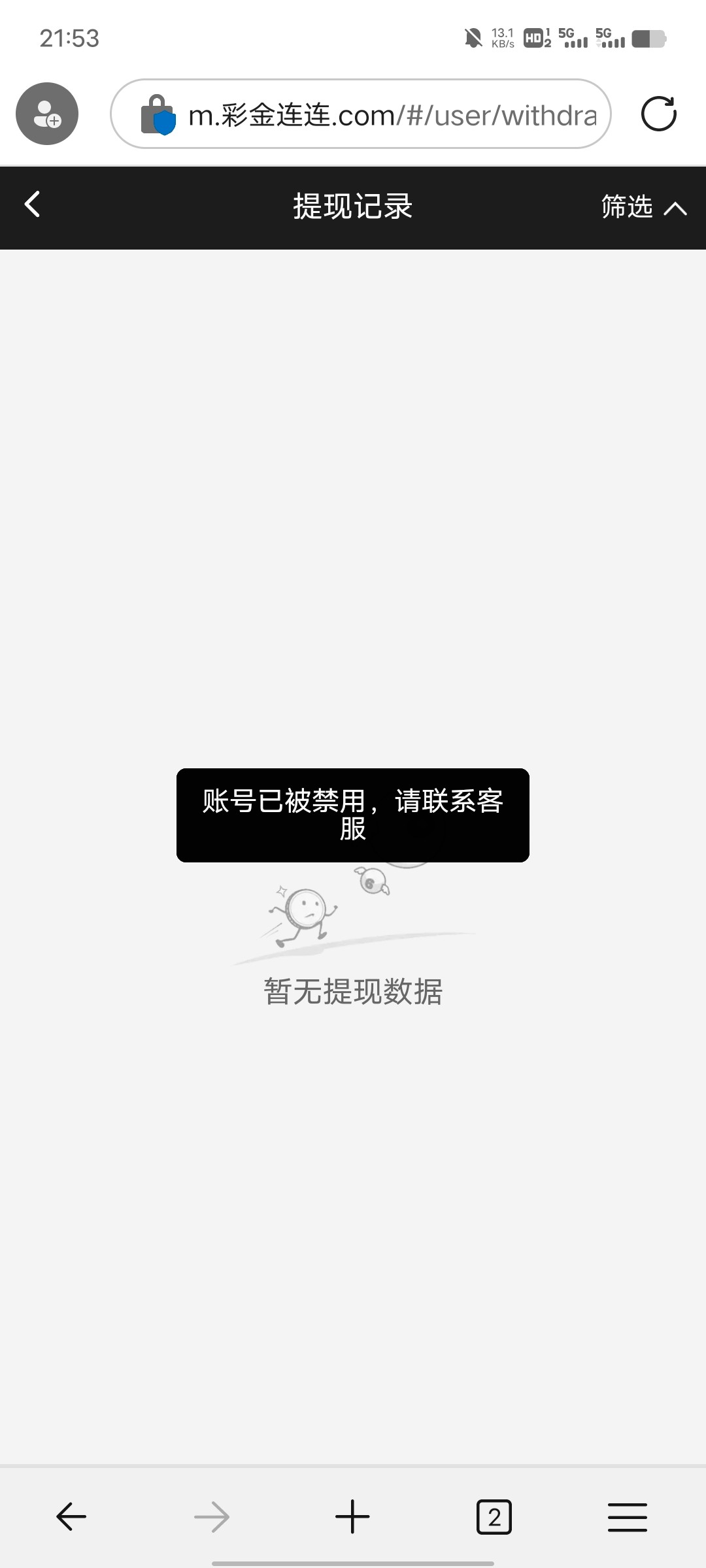
Task: Expand the 筛选 filter dropdown
Action: pyautogui.click(x=643, y=207)
